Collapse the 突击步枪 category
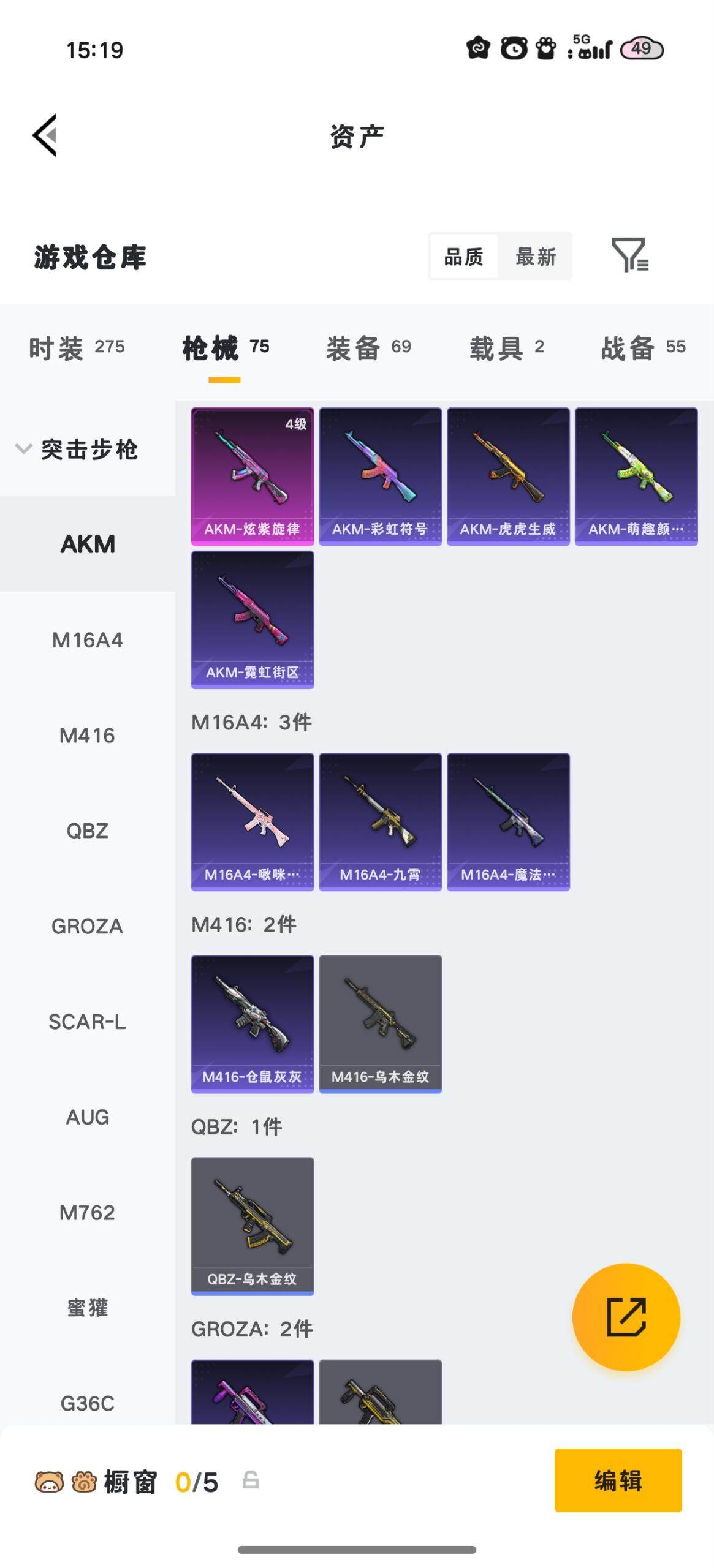The width and height of the screenshot is (714, 1568). 77,450
